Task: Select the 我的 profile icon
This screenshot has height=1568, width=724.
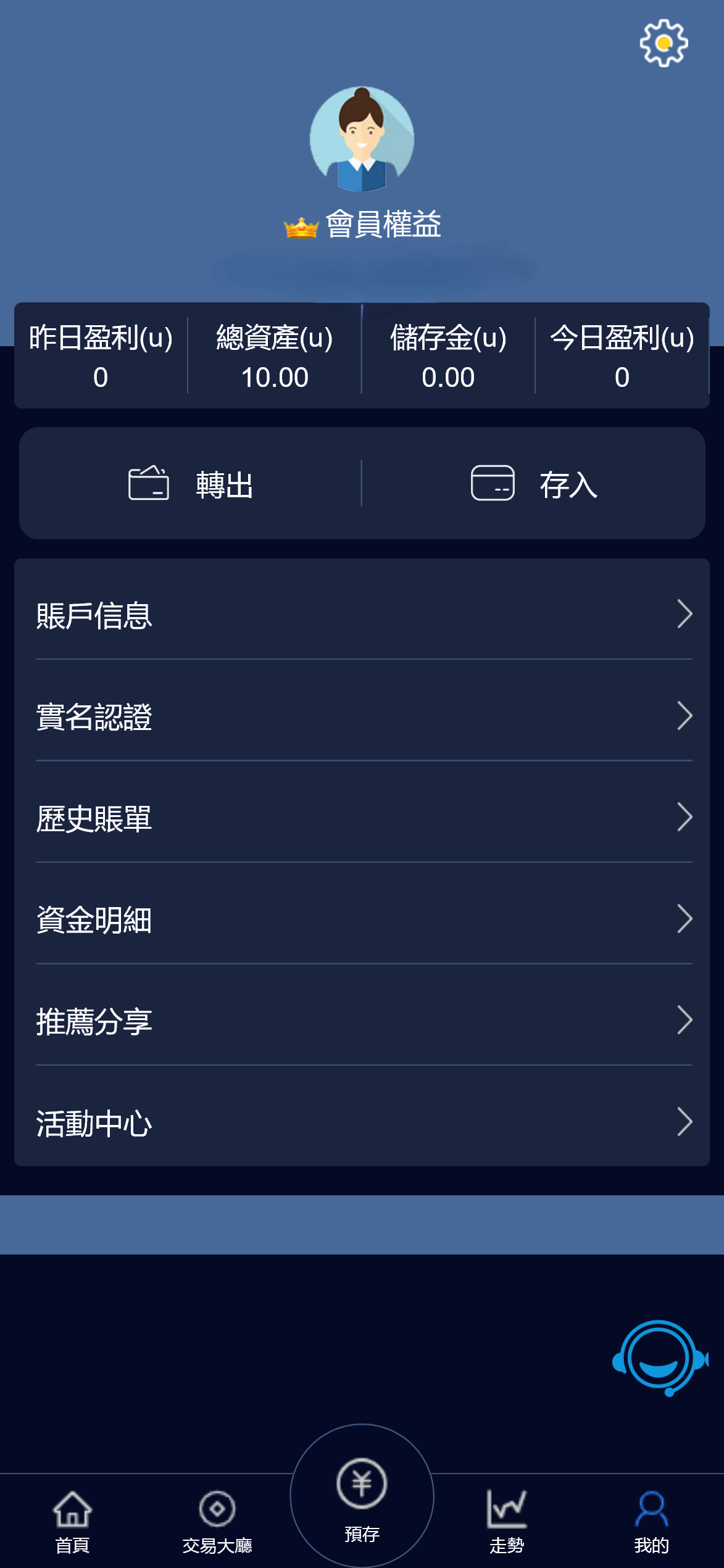Action: pyautogui.click(x=650, y=1508)
